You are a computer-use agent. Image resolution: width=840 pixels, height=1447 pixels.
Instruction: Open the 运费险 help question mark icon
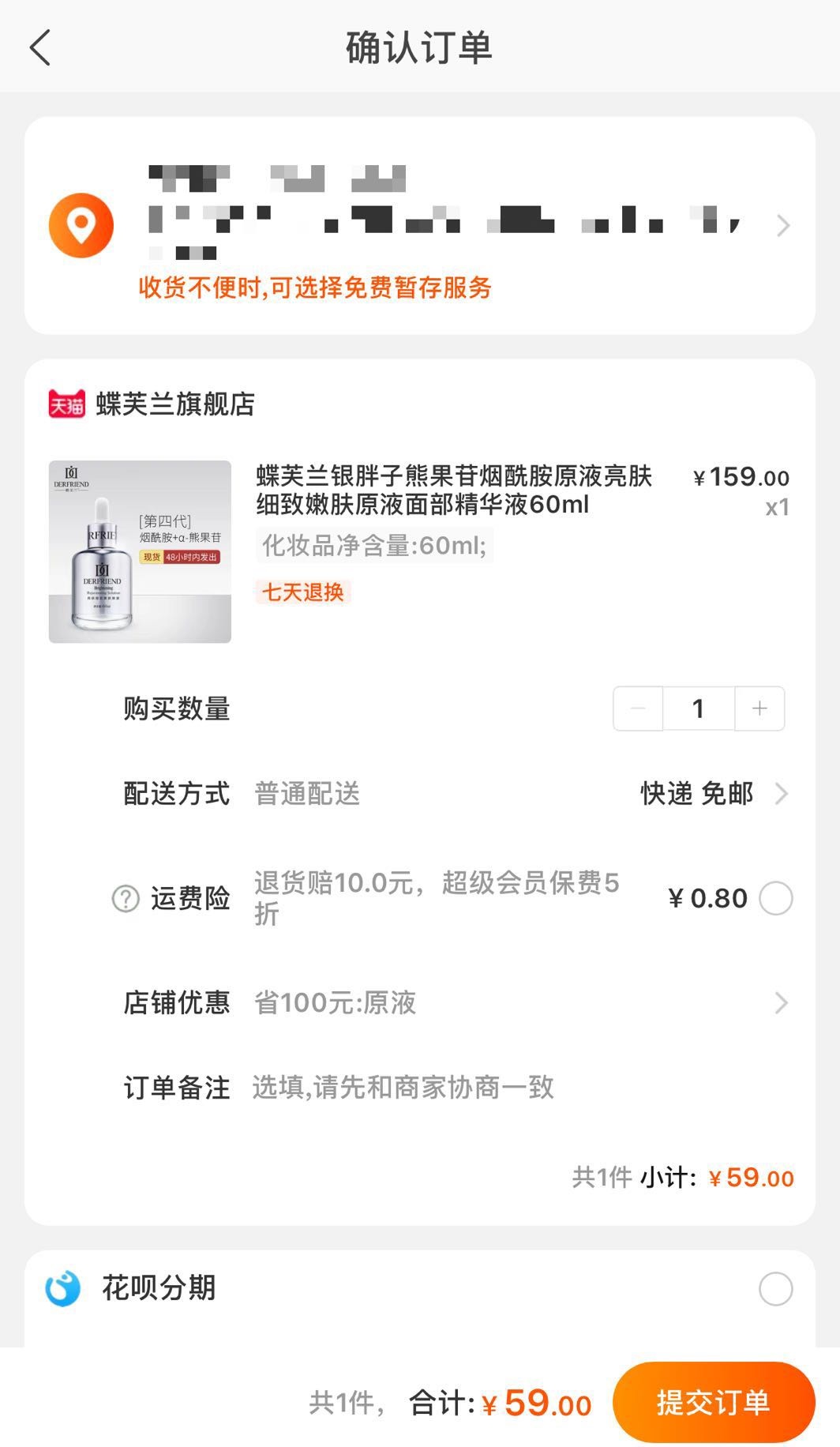125,898
